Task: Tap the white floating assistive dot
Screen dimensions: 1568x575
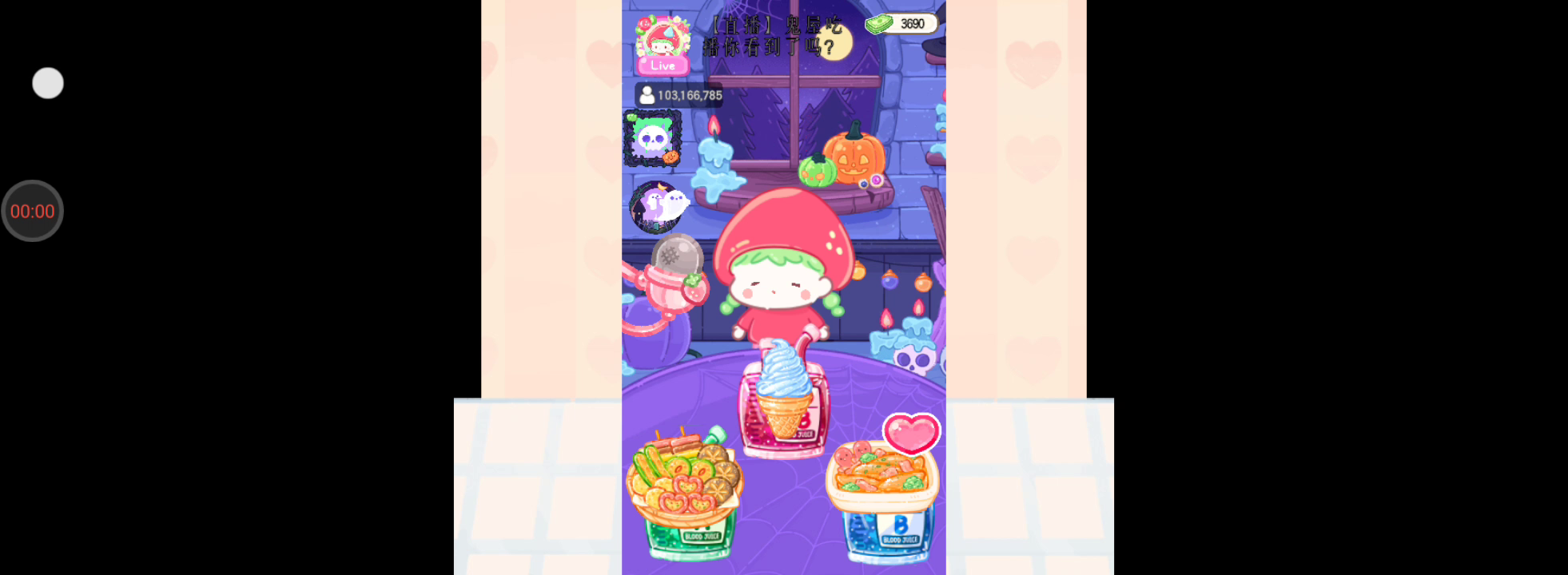Action: 48,83
